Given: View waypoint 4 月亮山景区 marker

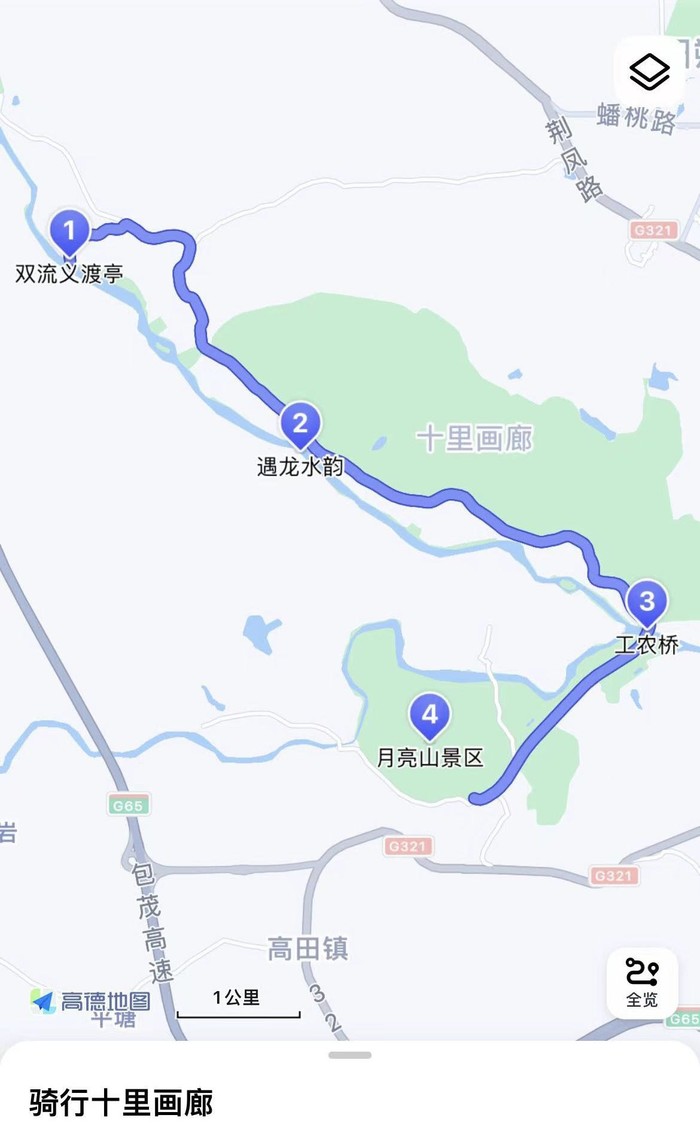Looking at the screenshot, I should click(430, 715).
